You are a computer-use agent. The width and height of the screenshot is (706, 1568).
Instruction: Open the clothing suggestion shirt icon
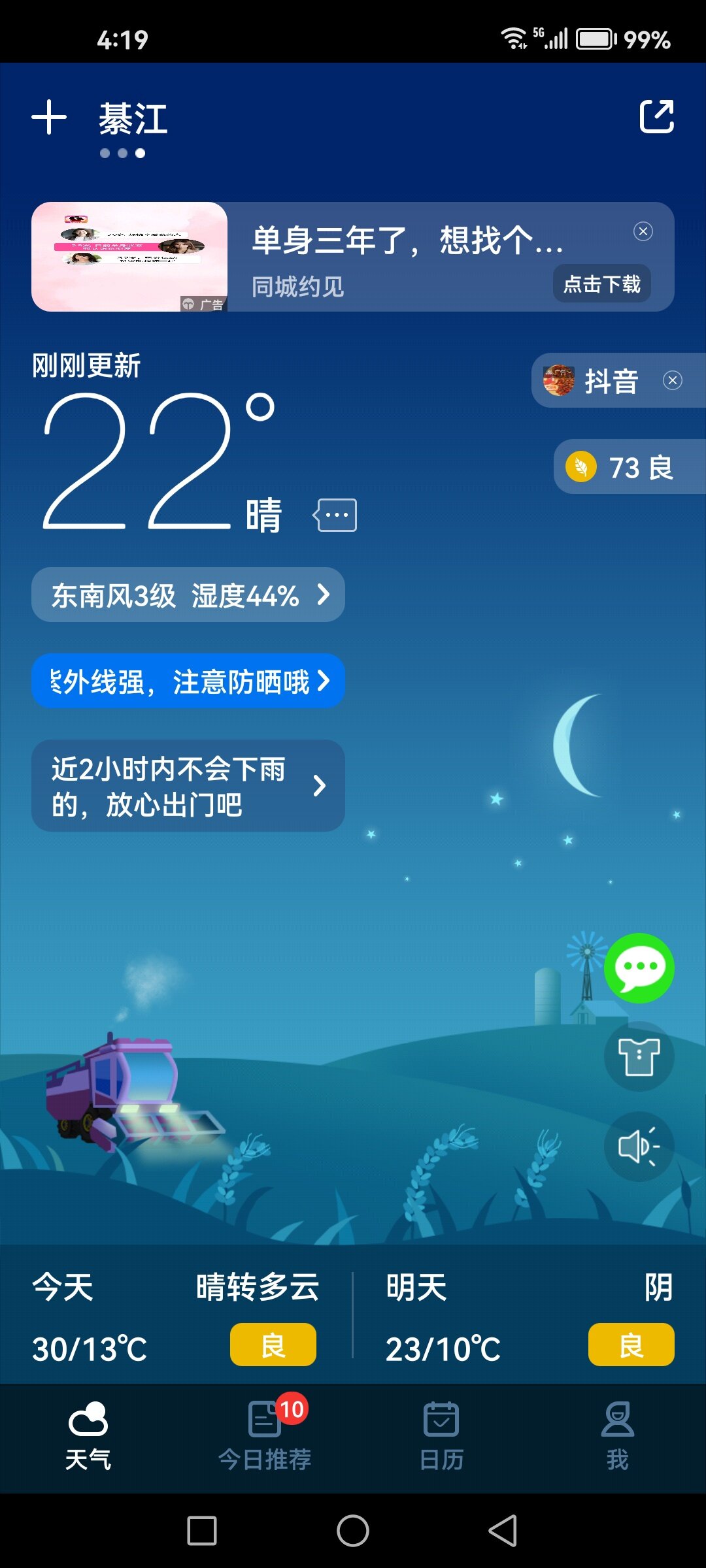pyautogui.click(x=639, y=1056)
